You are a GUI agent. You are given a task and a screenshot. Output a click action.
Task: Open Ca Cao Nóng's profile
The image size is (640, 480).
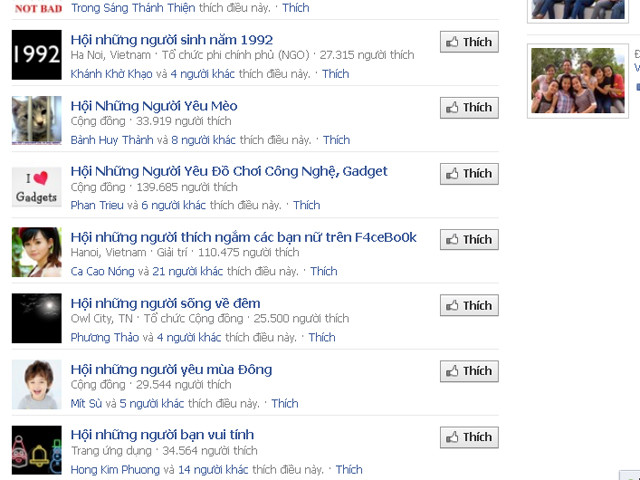[102, 271]
